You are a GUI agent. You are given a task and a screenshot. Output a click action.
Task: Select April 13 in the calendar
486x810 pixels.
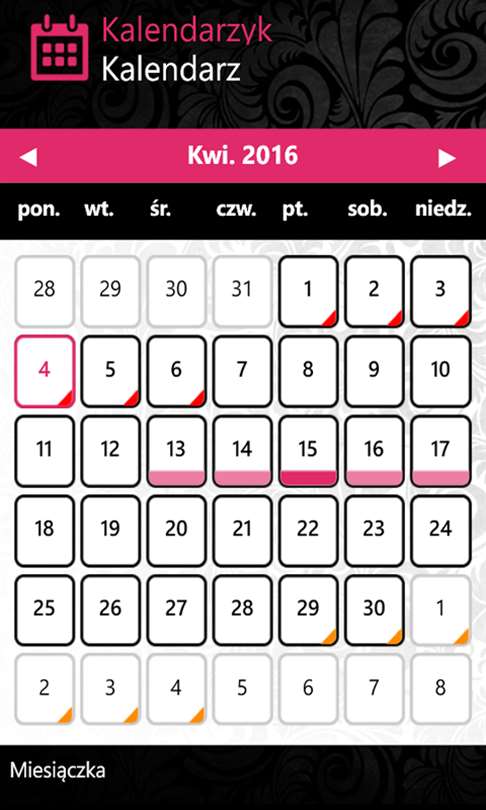click(176, 451)
